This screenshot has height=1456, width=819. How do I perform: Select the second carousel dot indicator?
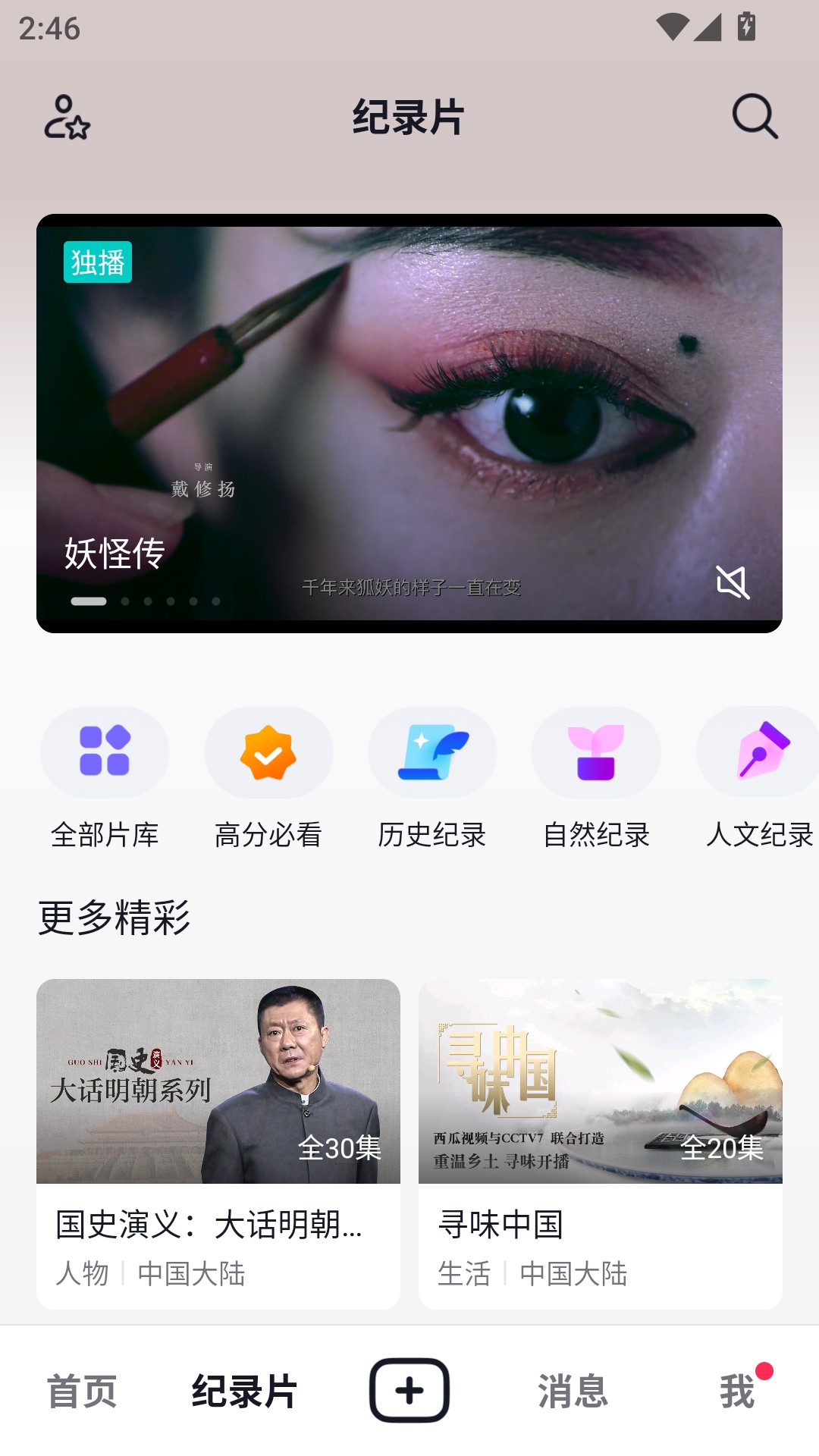tap(124, 601)
